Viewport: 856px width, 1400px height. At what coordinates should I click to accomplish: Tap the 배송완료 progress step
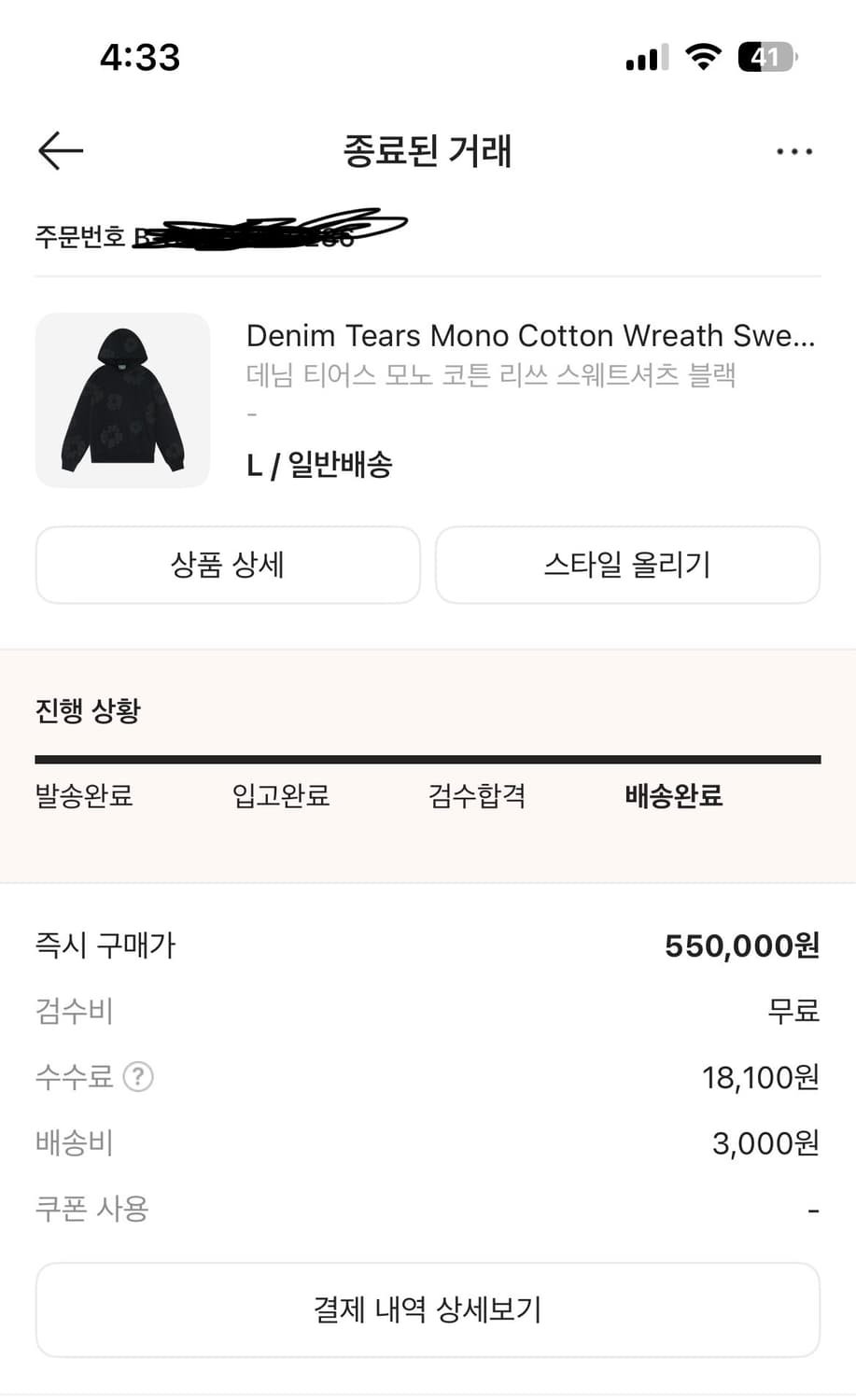click(x=672, y=797)
